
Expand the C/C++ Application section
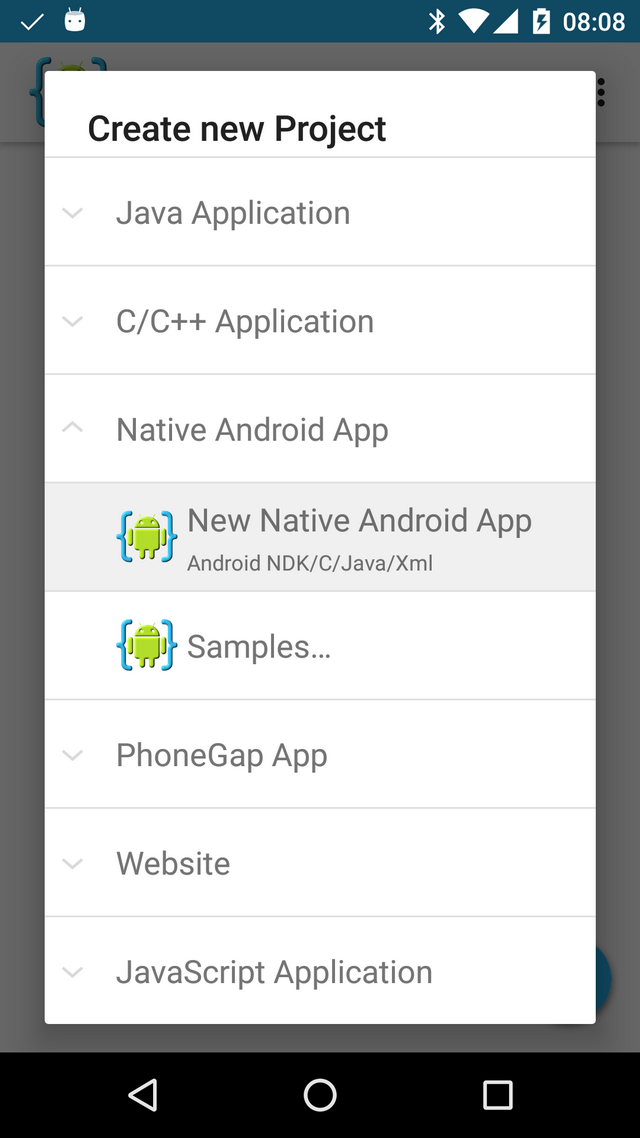pos(320,320)
